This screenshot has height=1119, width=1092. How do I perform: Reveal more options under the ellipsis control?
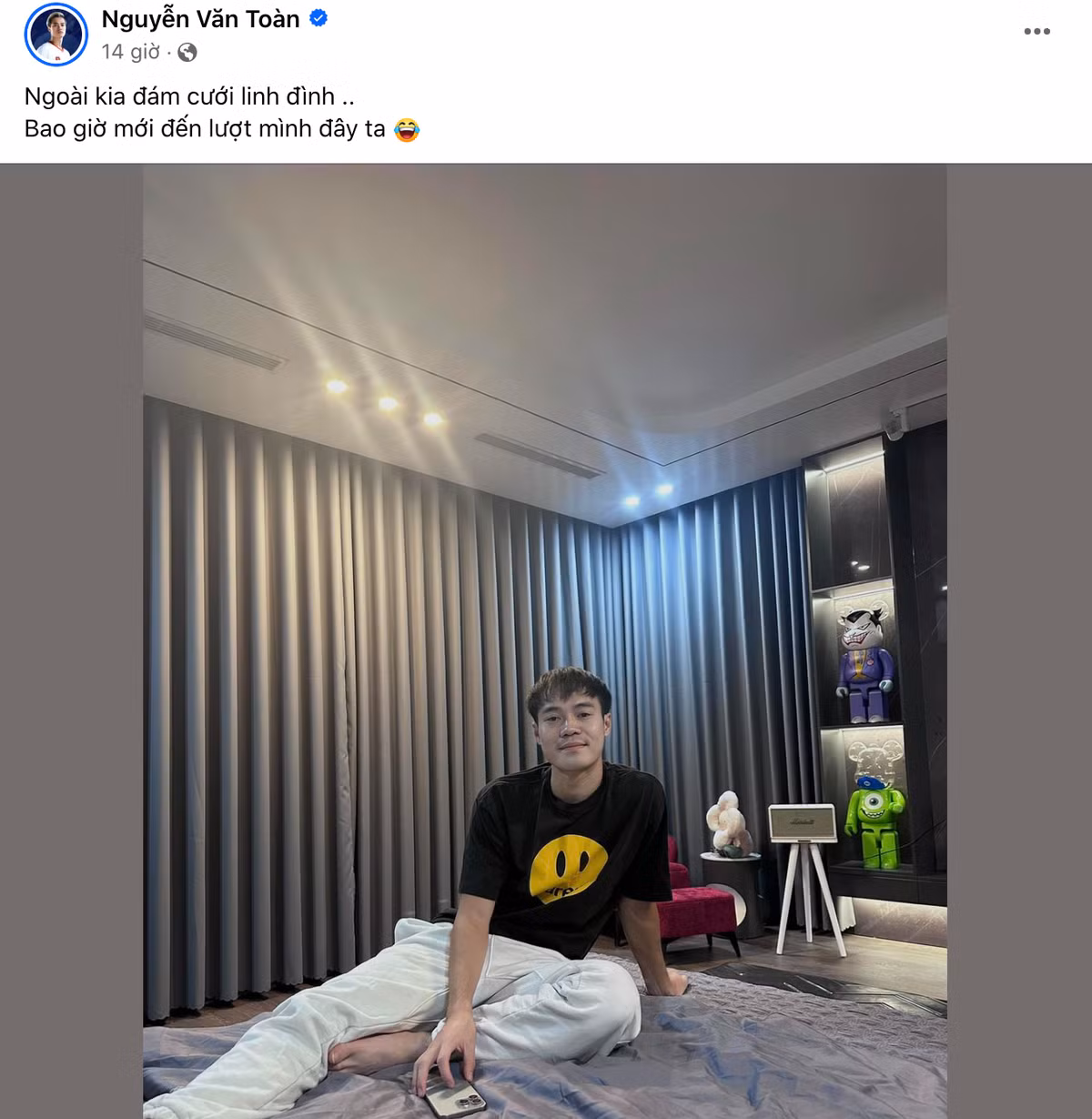click(1035, 32)
